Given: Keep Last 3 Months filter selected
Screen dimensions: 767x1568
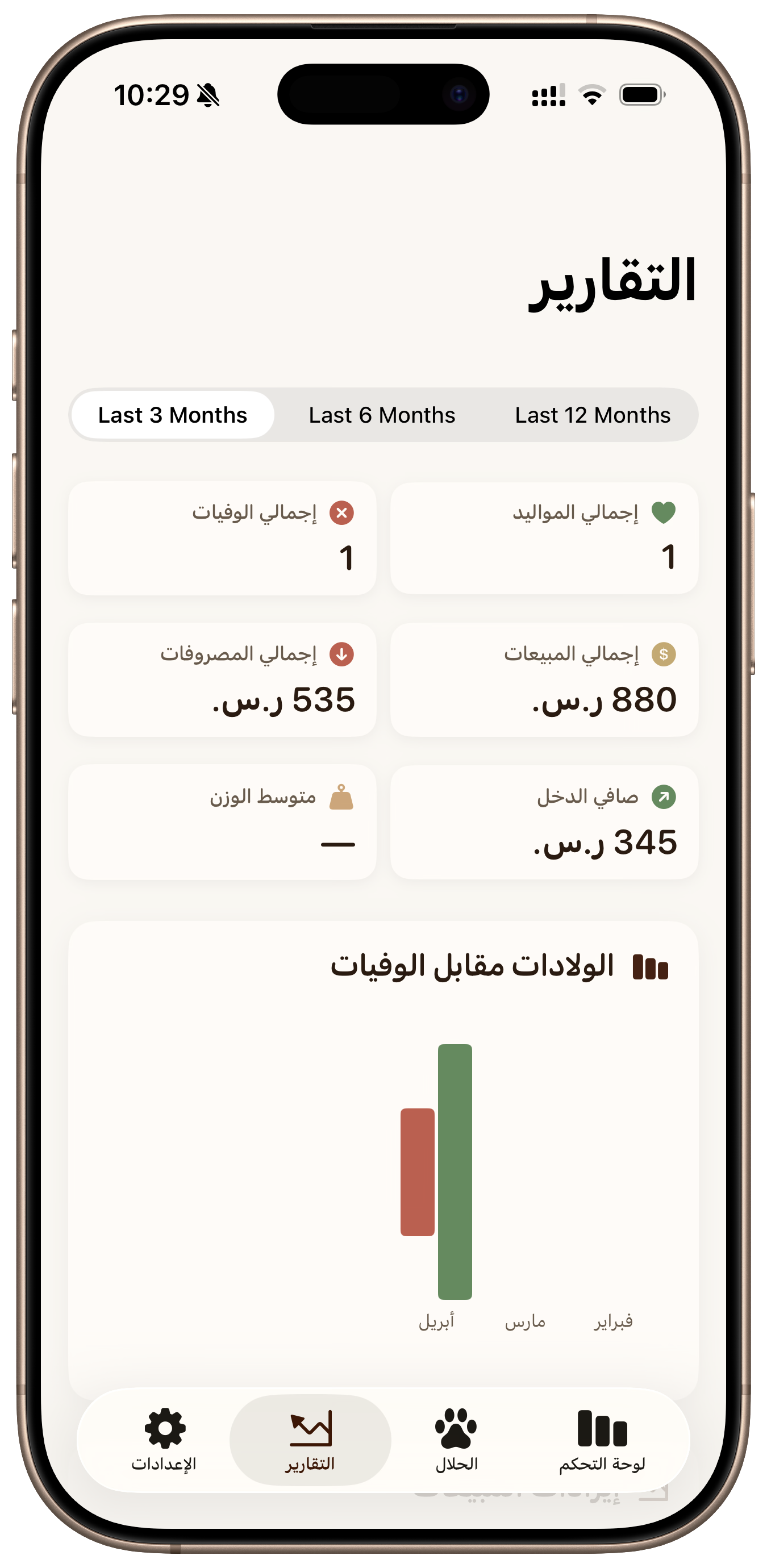Looking at the screenshot, I should pos(173,415).
